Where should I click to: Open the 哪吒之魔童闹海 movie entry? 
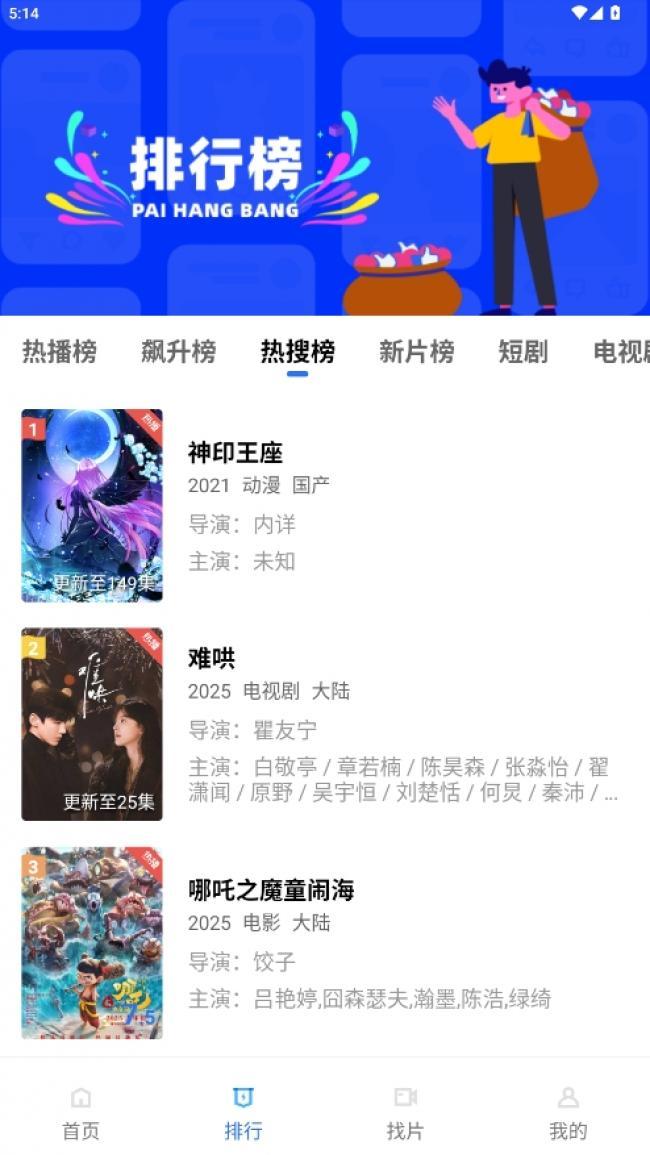click(324, 943)
